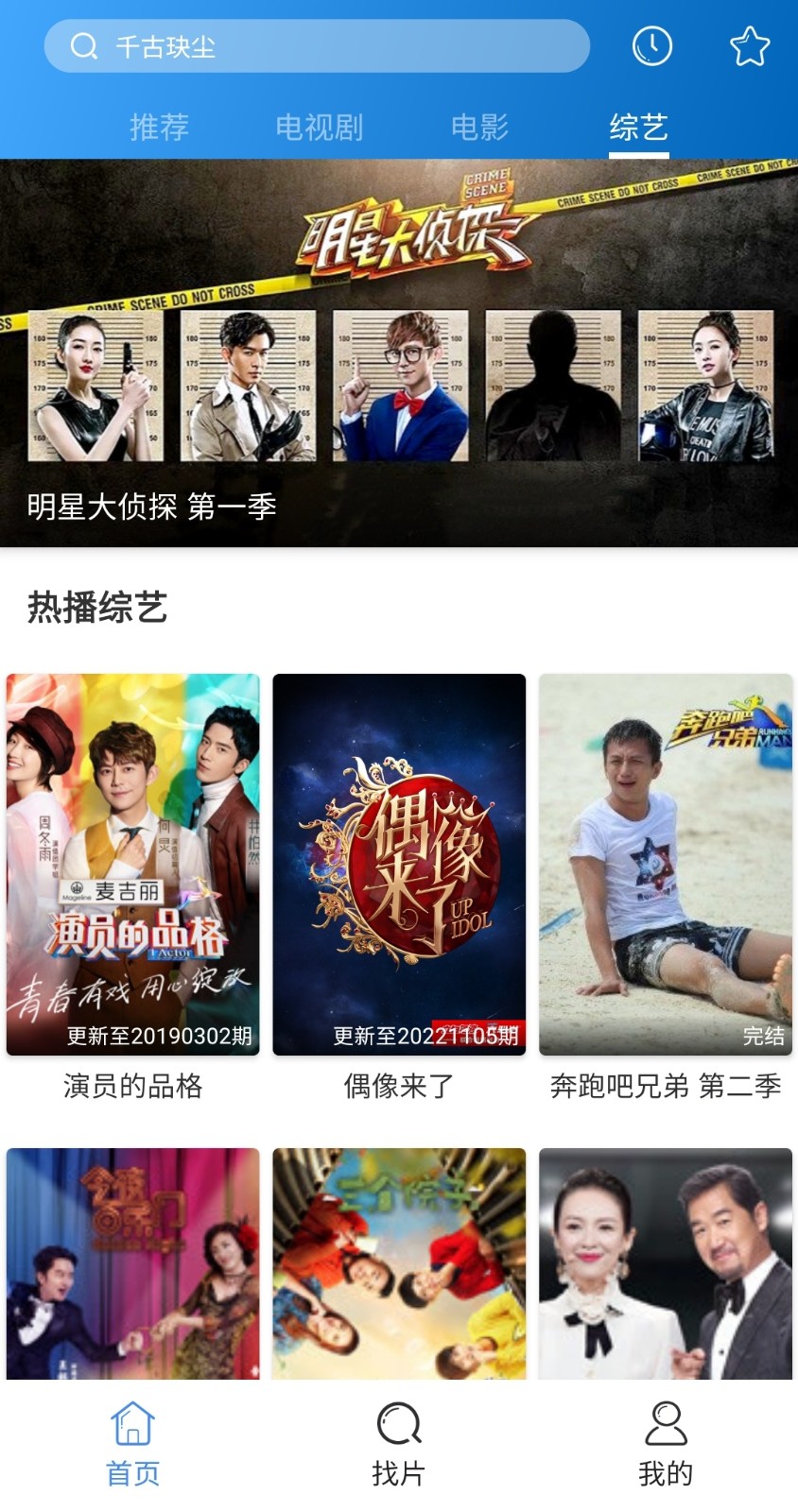Click the search input showing 千古玦尘

point(317,45)
